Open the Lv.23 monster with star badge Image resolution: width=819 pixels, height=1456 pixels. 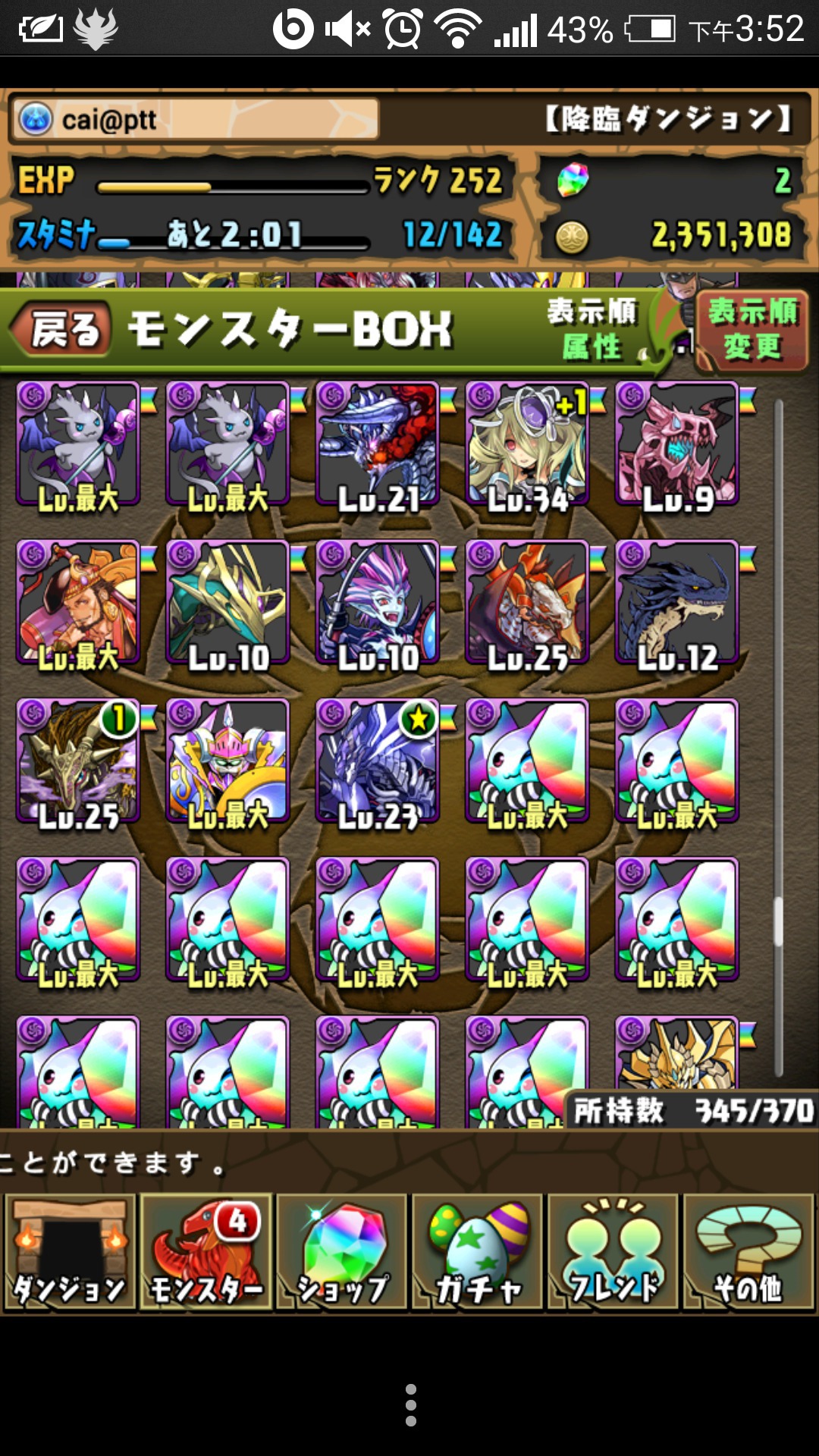[x=378, y=761]
